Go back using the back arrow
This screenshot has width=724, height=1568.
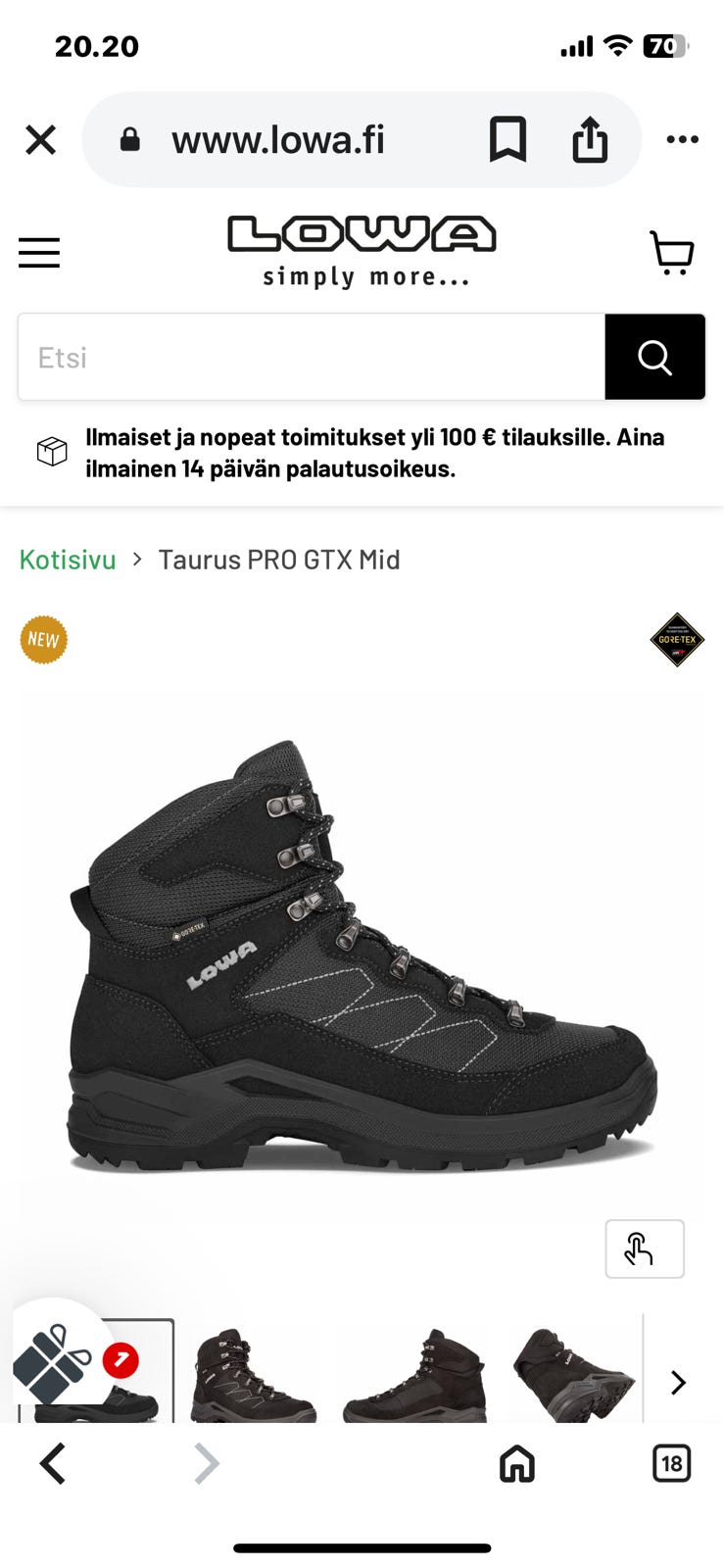click(x=53, y=1463)
